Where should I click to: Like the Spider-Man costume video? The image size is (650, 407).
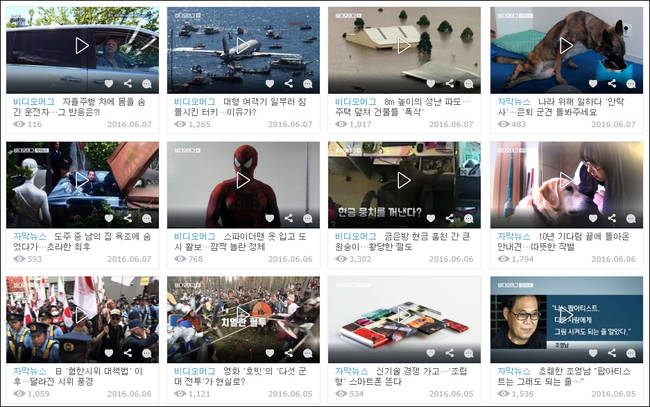269,218
